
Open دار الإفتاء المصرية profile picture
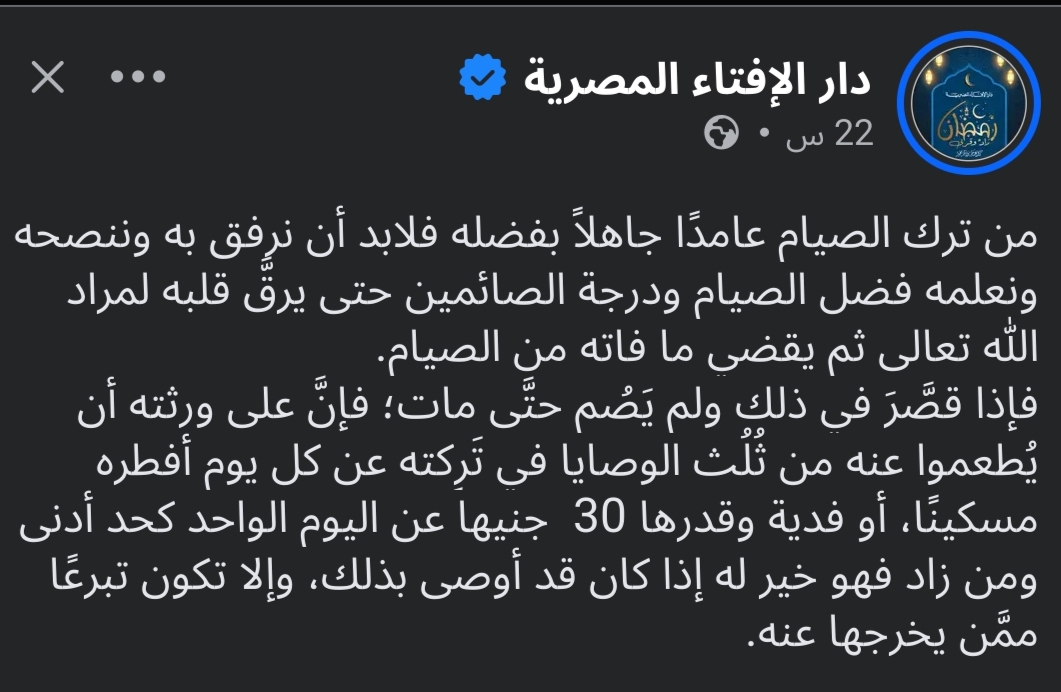pyautogui.click(x=968, y=103)
